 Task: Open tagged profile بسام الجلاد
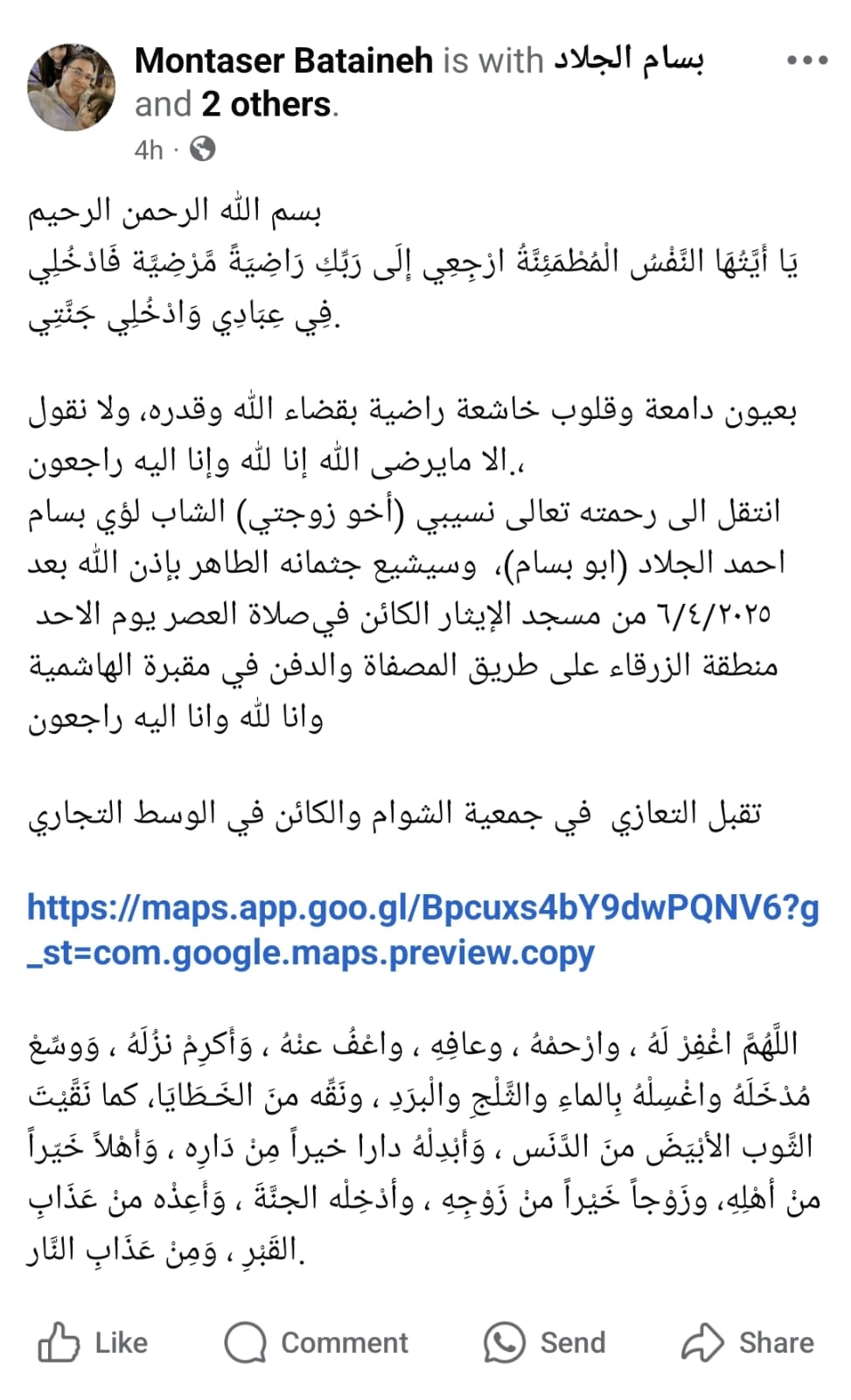[x=627, y=59]
